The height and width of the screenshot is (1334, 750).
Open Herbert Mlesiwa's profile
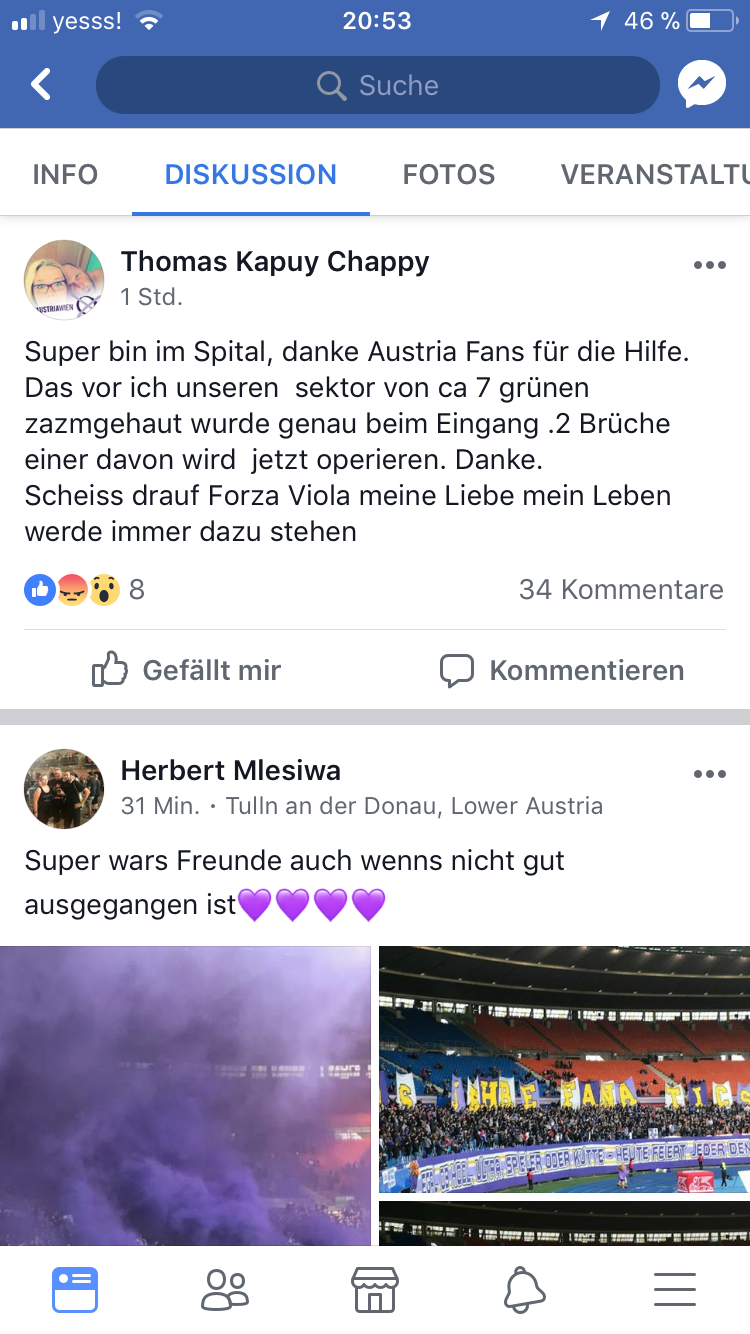tap(231, 770)
